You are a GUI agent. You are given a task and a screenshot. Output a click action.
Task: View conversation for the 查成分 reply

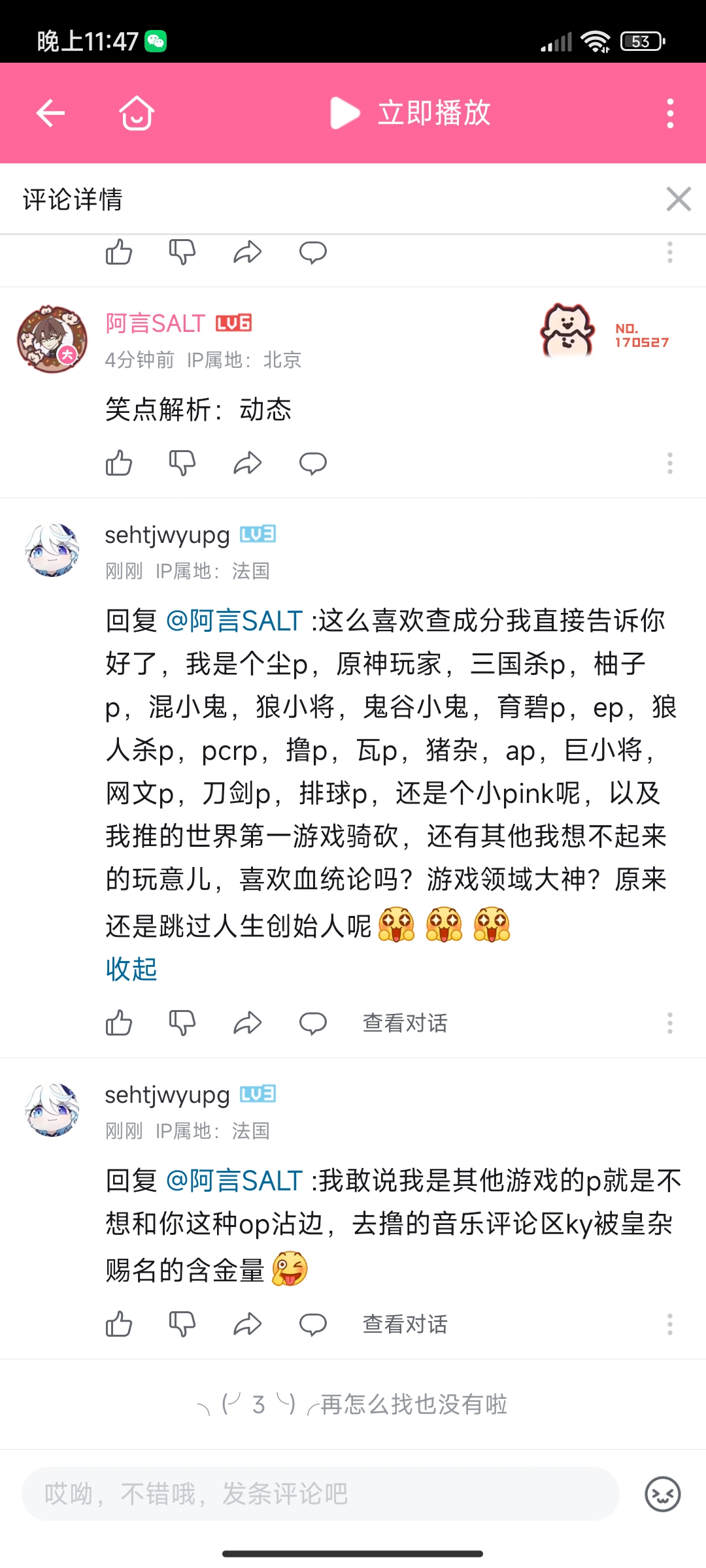pyautogui.click(x=405, y=1023)
